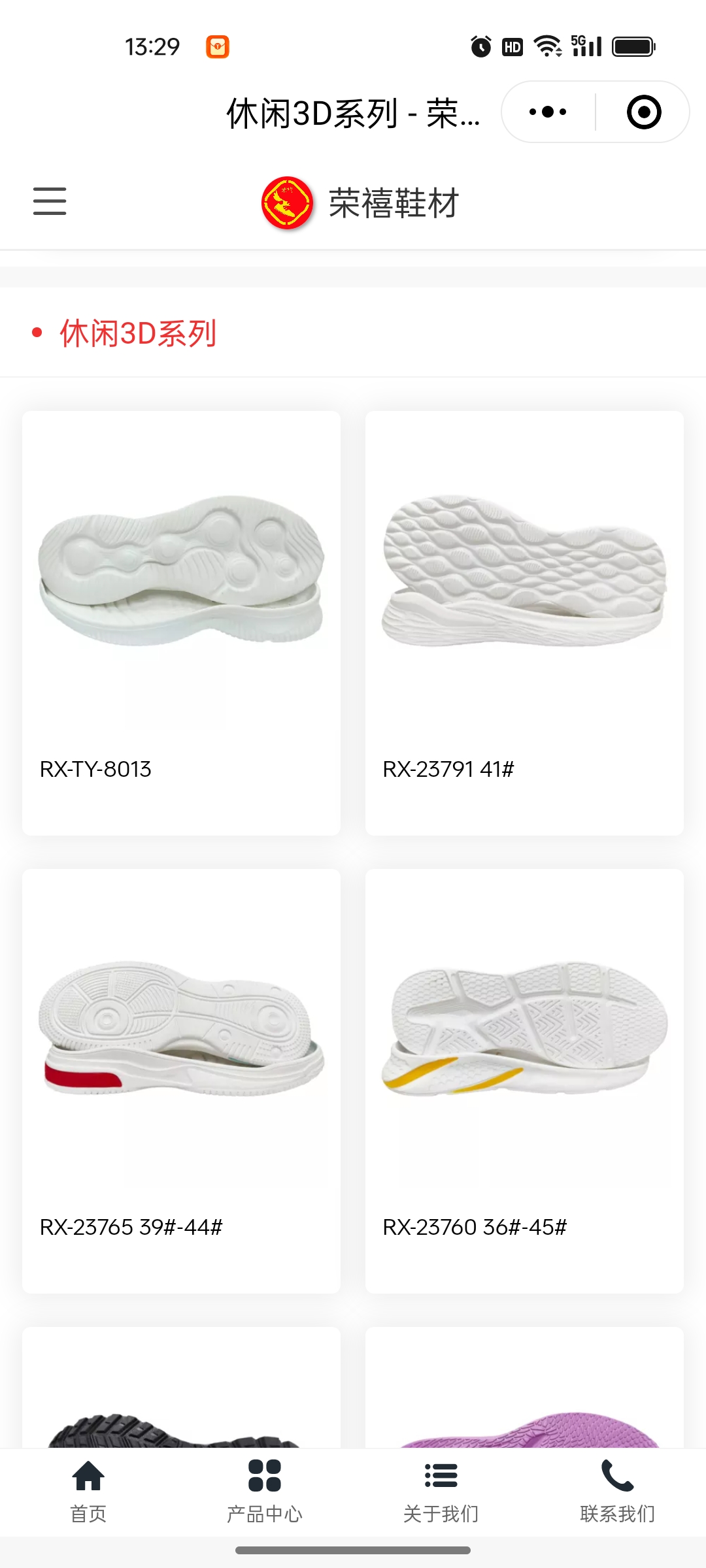The width and height of the screenshot is (706, 1568).
Task: Open the 联系我们 tab
Action: (x=617, y=1491)
